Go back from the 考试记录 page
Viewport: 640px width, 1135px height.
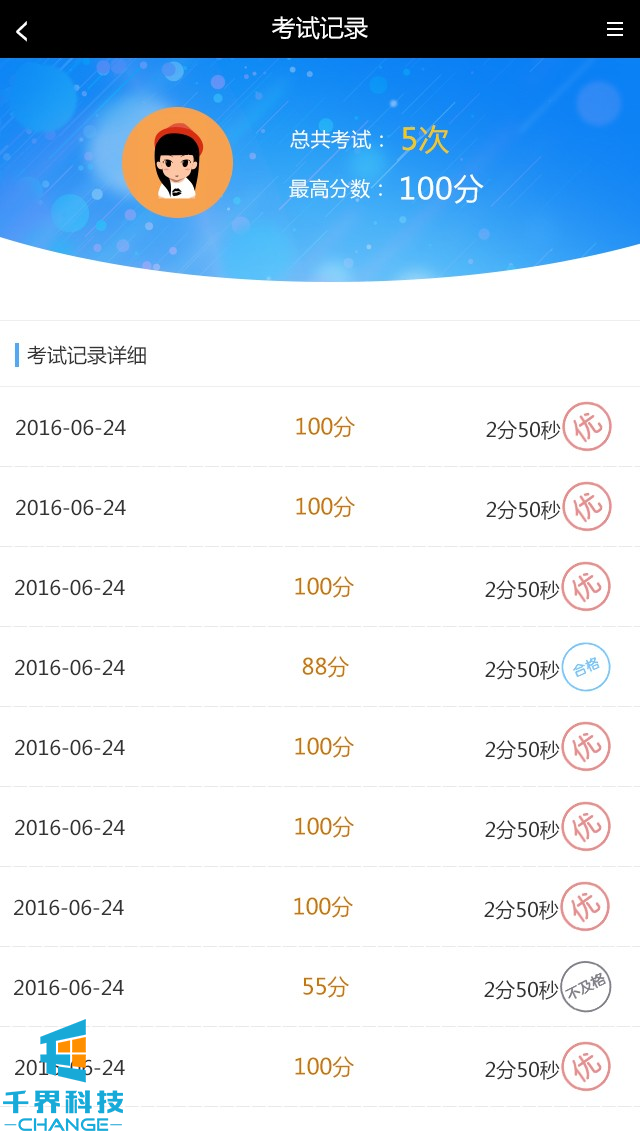click(x=22, y=31)
